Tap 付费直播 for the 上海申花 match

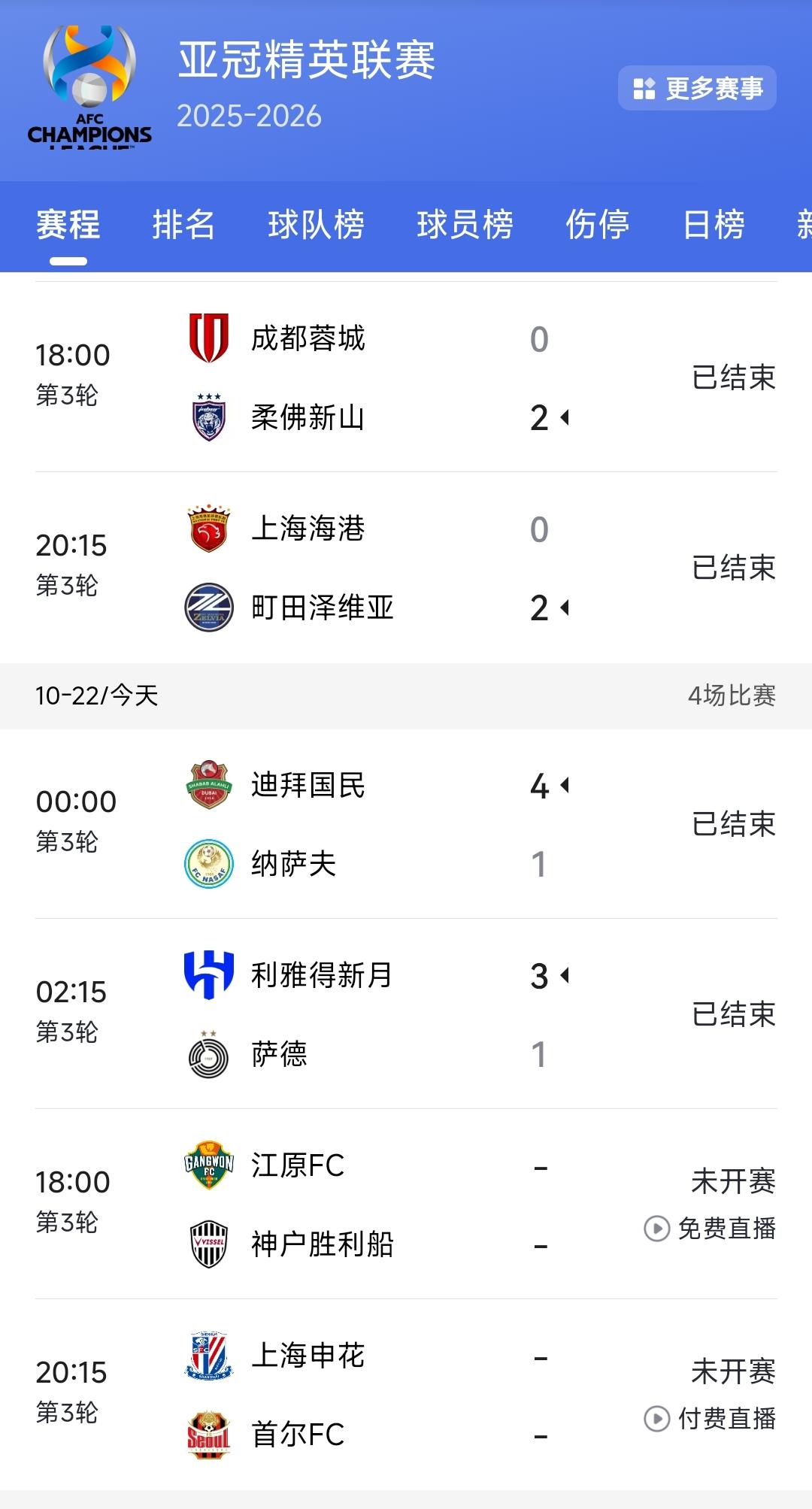click(710, 1419)
